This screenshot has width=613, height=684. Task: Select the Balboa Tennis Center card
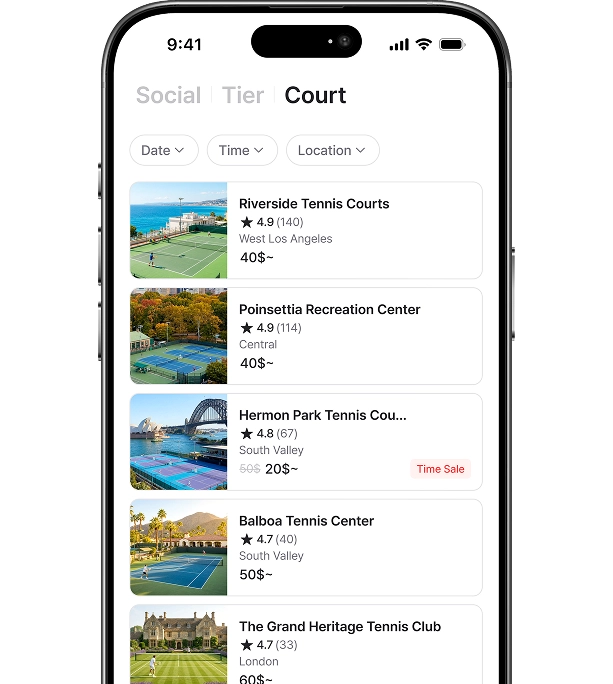point(306,547)
